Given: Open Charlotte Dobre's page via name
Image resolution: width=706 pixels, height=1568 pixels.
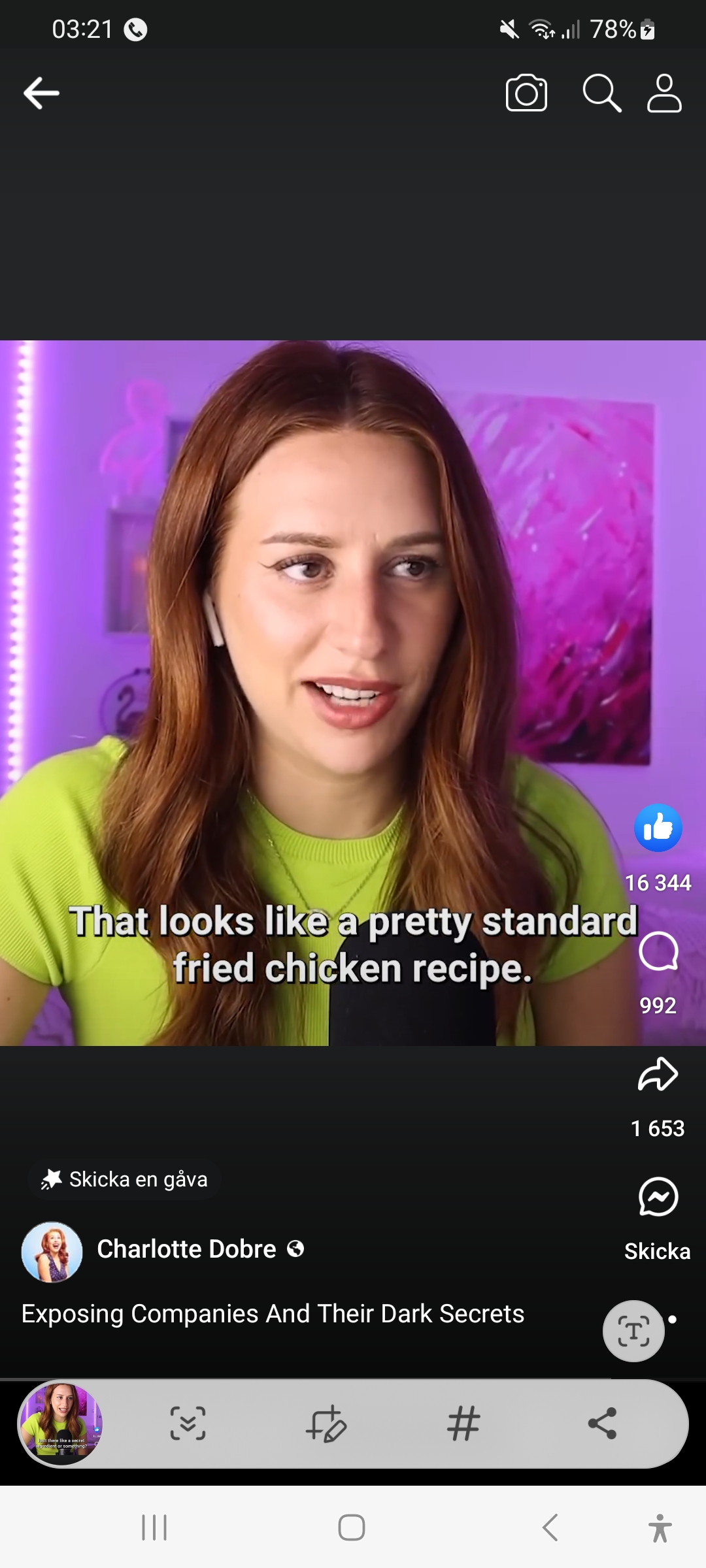Looking at the screenshot, I should click(186, 1249).
